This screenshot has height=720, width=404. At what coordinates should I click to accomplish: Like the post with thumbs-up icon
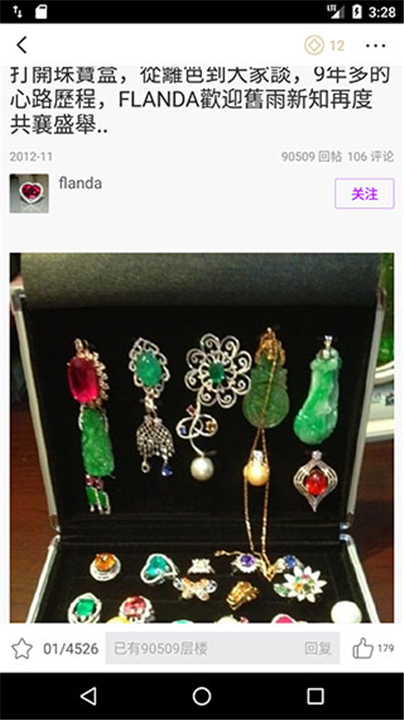tap(363, 648)
